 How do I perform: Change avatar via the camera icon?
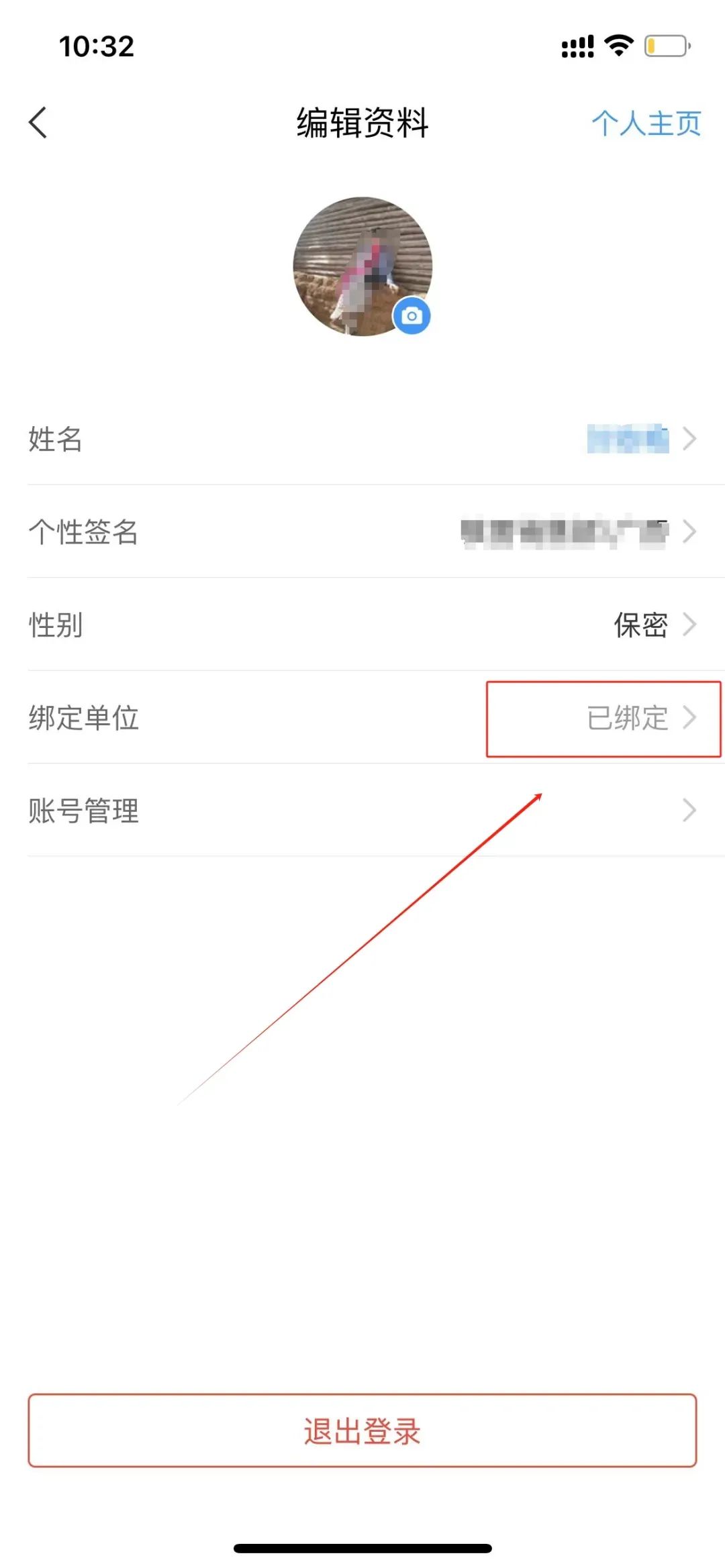pos(412,315)
